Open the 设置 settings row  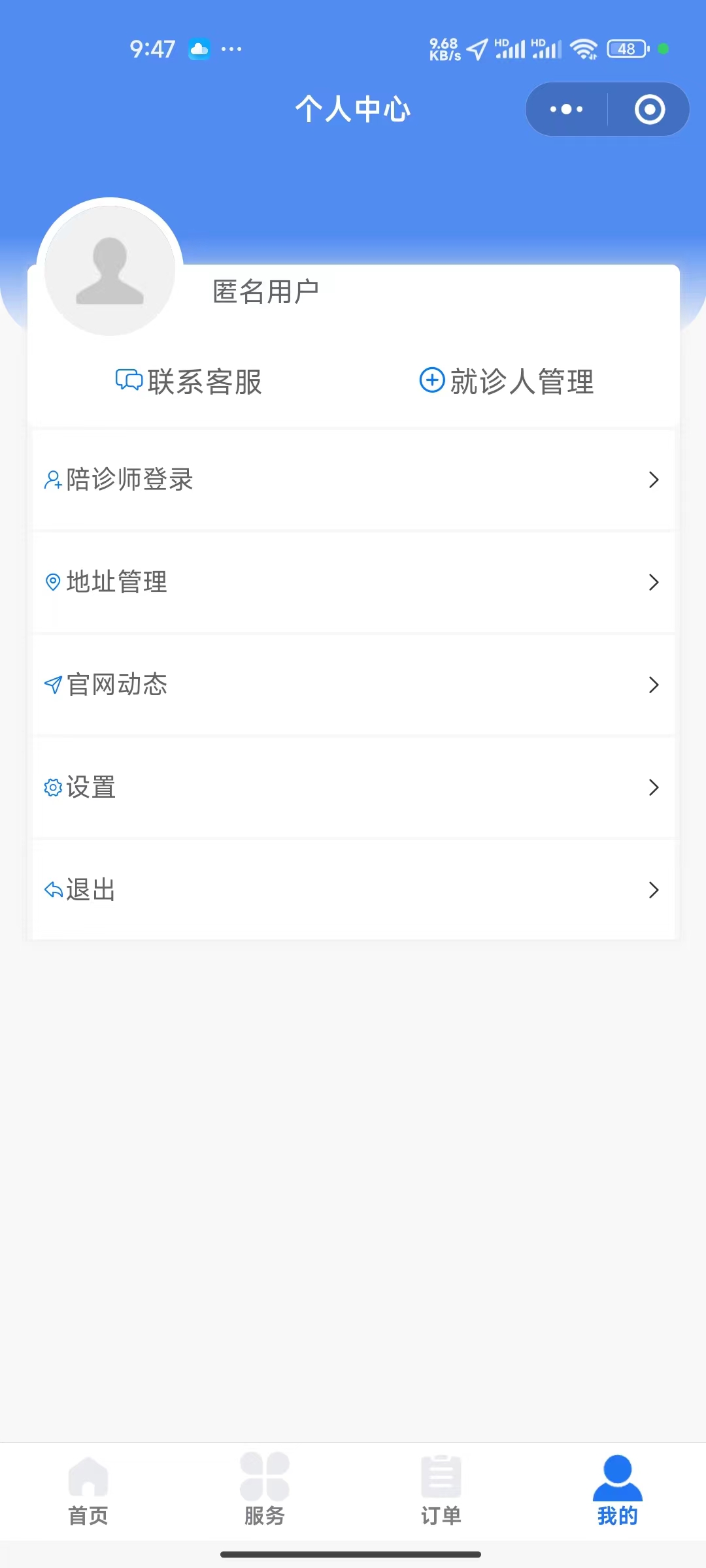click(354, 787)
